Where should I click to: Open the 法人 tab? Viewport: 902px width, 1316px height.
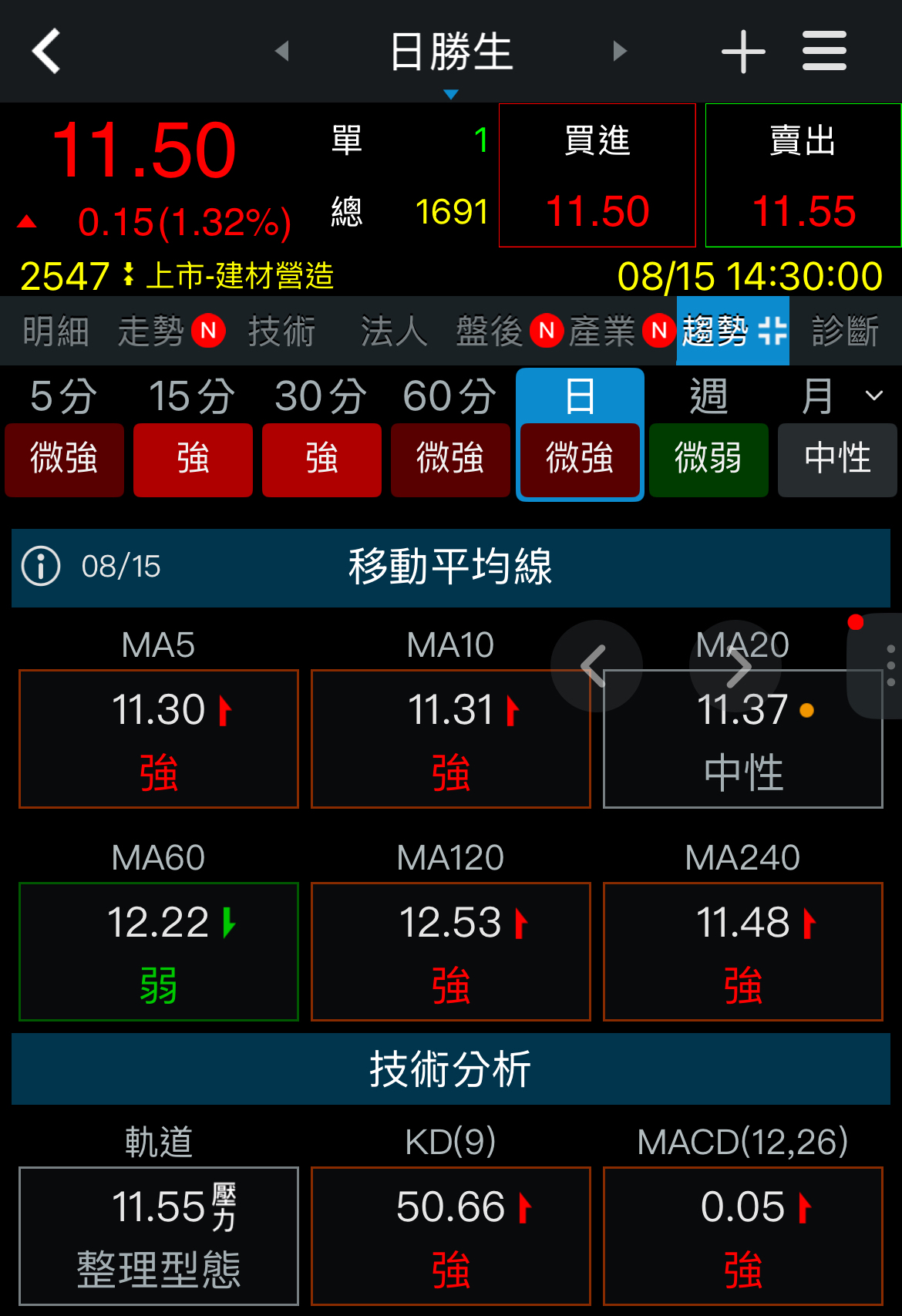tap(394, 332)
